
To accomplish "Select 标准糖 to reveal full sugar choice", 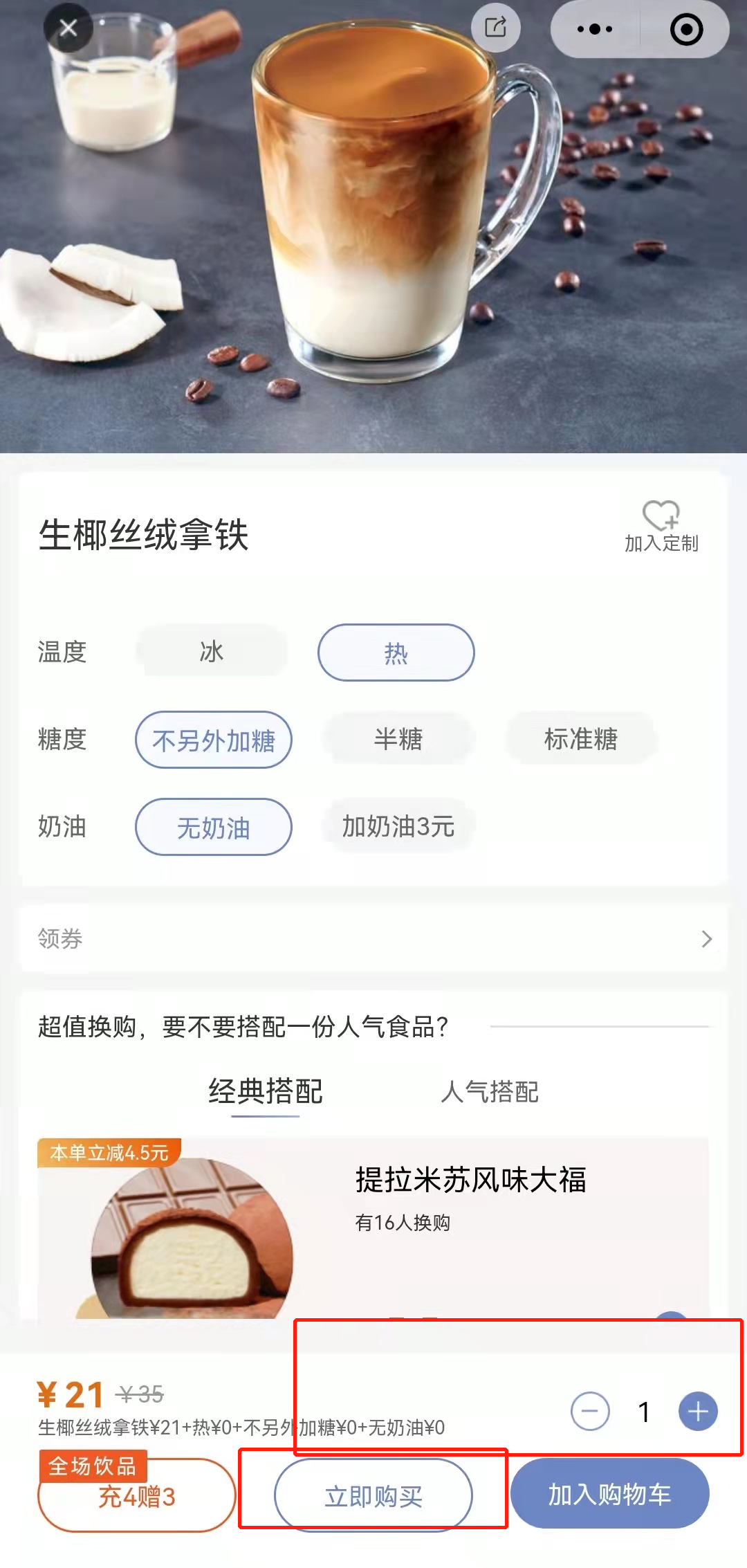I will click(580, 739).
